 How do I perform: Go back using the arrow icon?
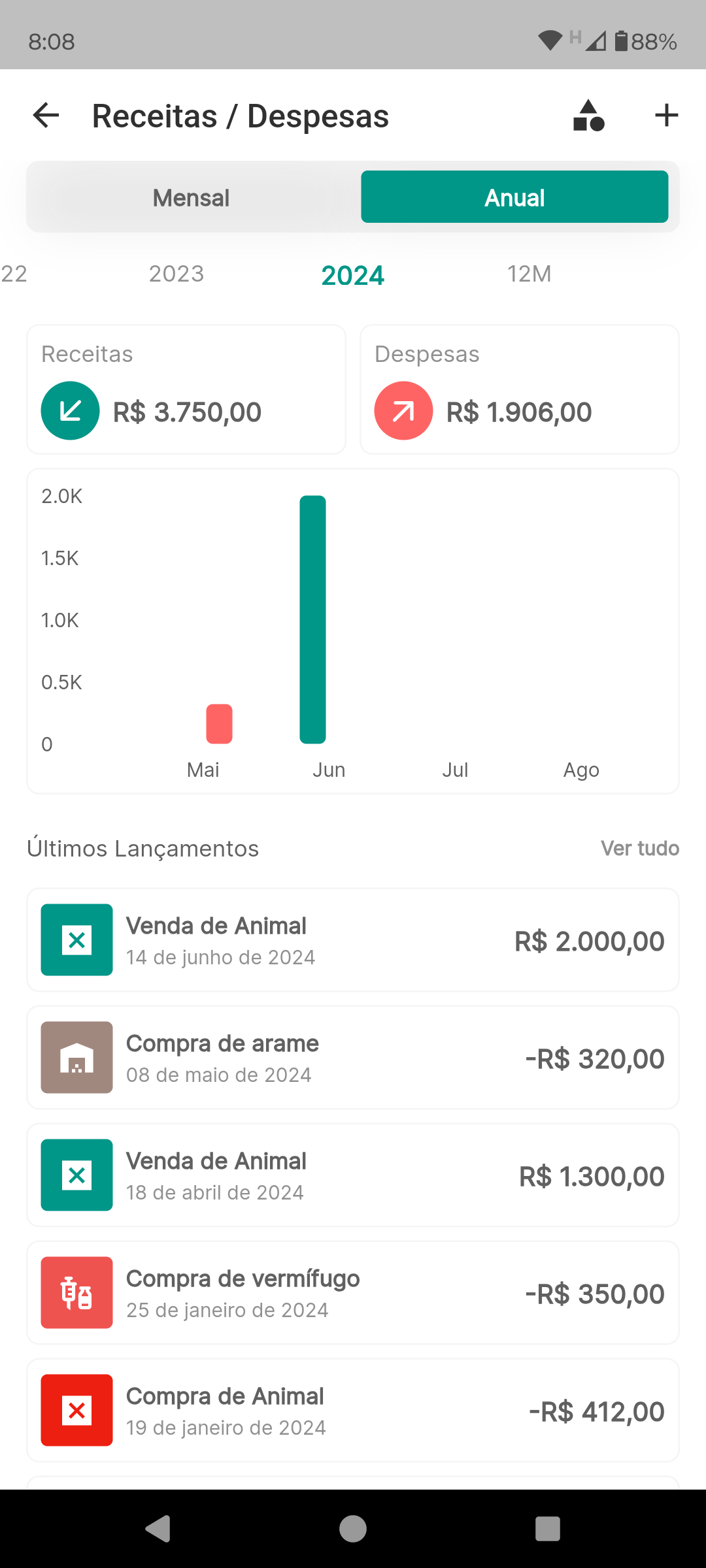(46, 116)
